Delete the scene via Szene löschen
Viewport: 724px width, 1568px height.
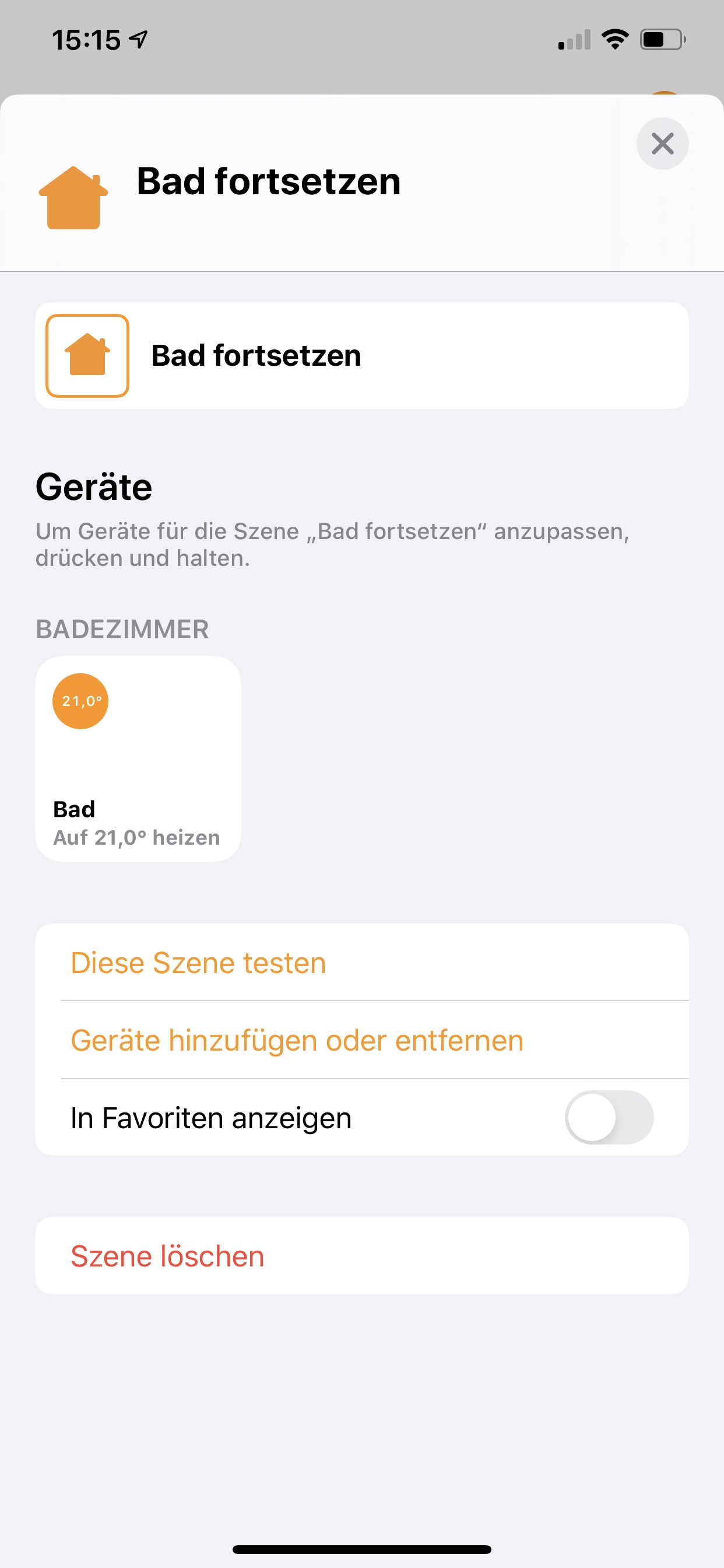tap(168, 1256)
